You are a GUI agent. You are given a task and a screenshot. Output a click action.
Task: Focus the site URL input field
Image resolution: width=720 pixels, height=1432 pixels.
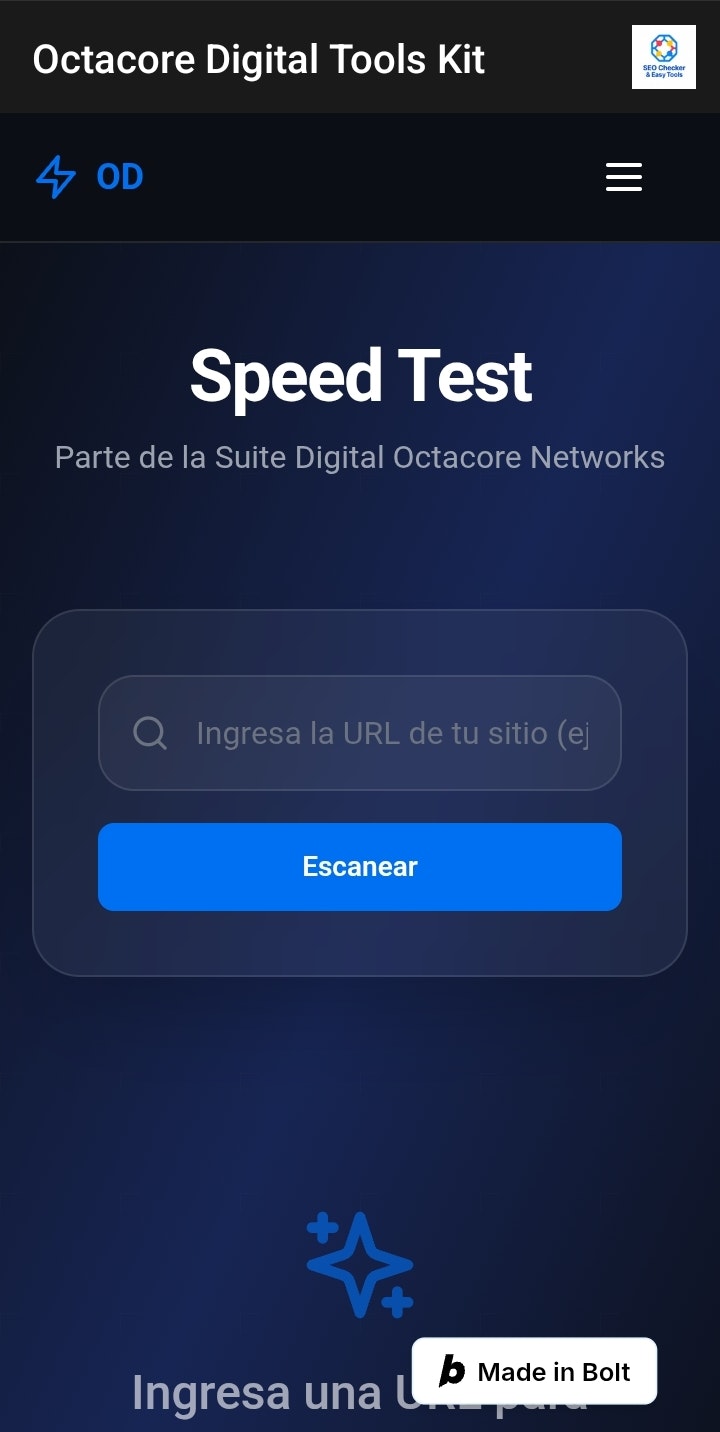pos(390,733)
